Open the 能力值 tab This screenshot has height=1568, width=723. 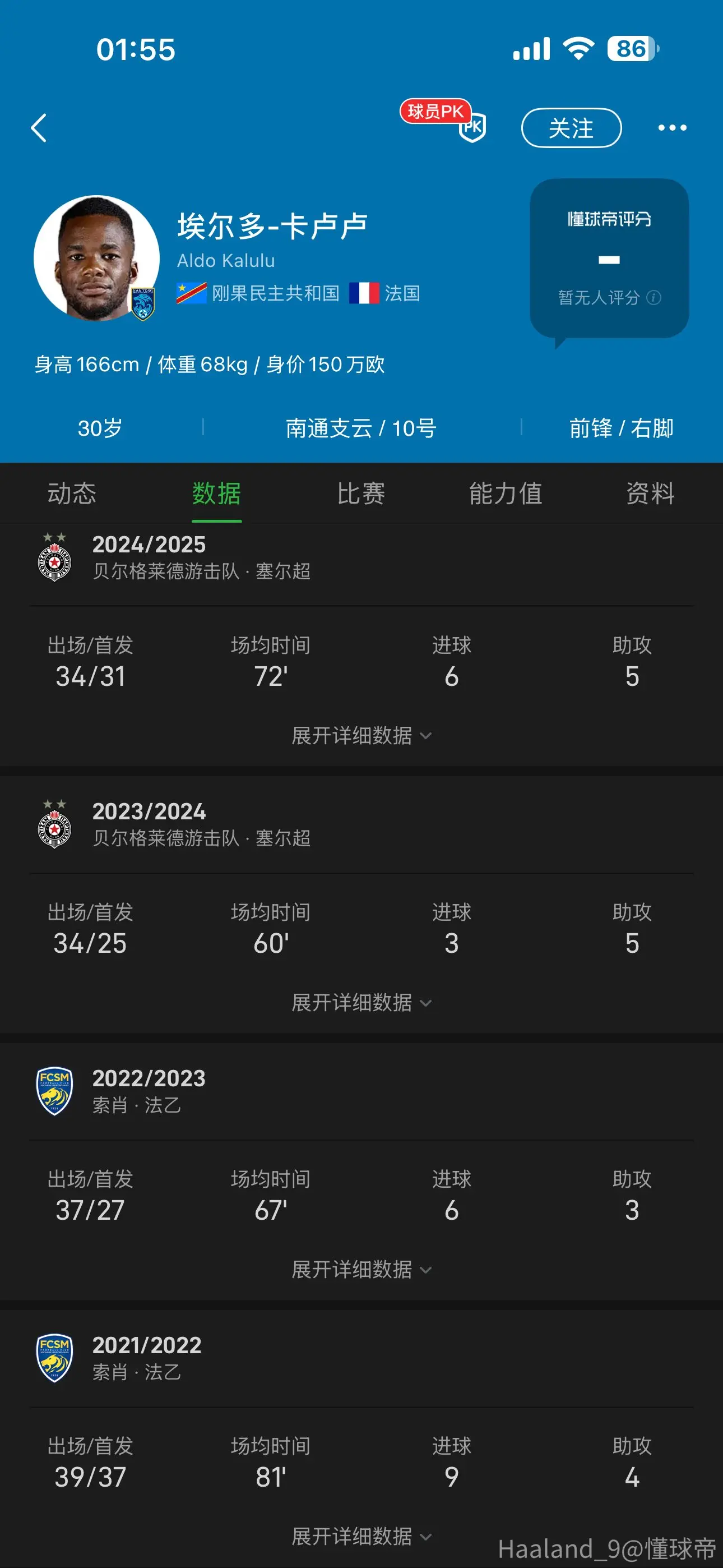pyautogui.click(x=506, y=493)
